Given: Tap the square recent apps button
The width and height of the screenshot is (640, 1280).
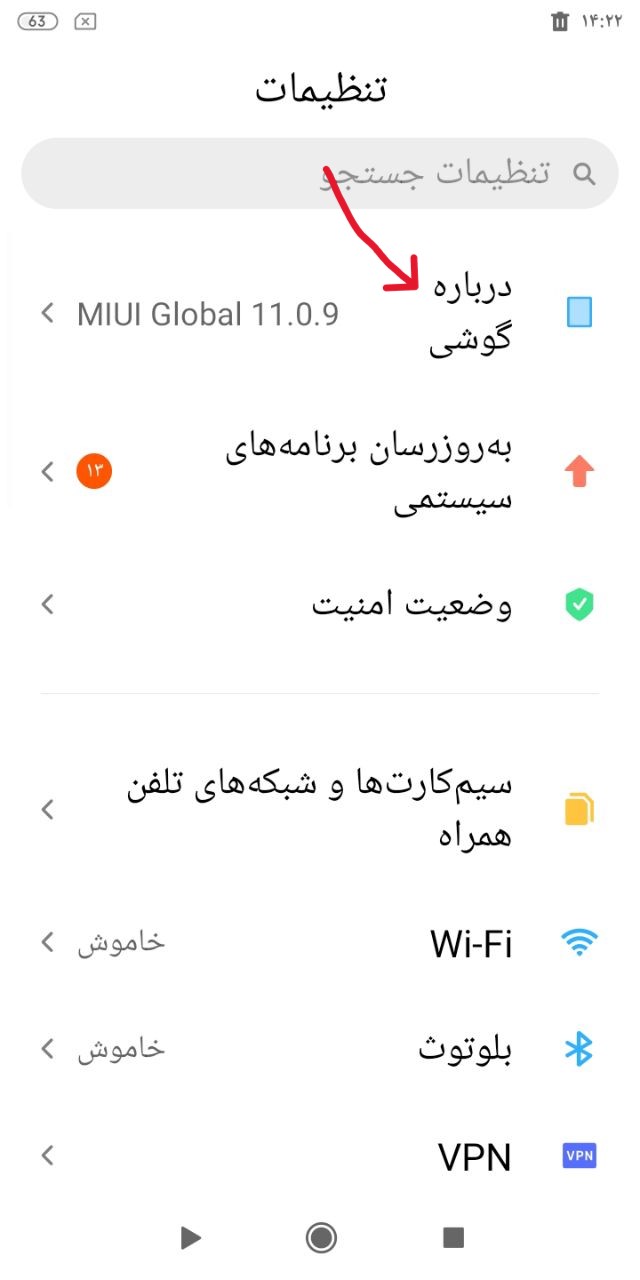Looking at the screenshot, I should pyautogui.click(x=453, y=1238).
